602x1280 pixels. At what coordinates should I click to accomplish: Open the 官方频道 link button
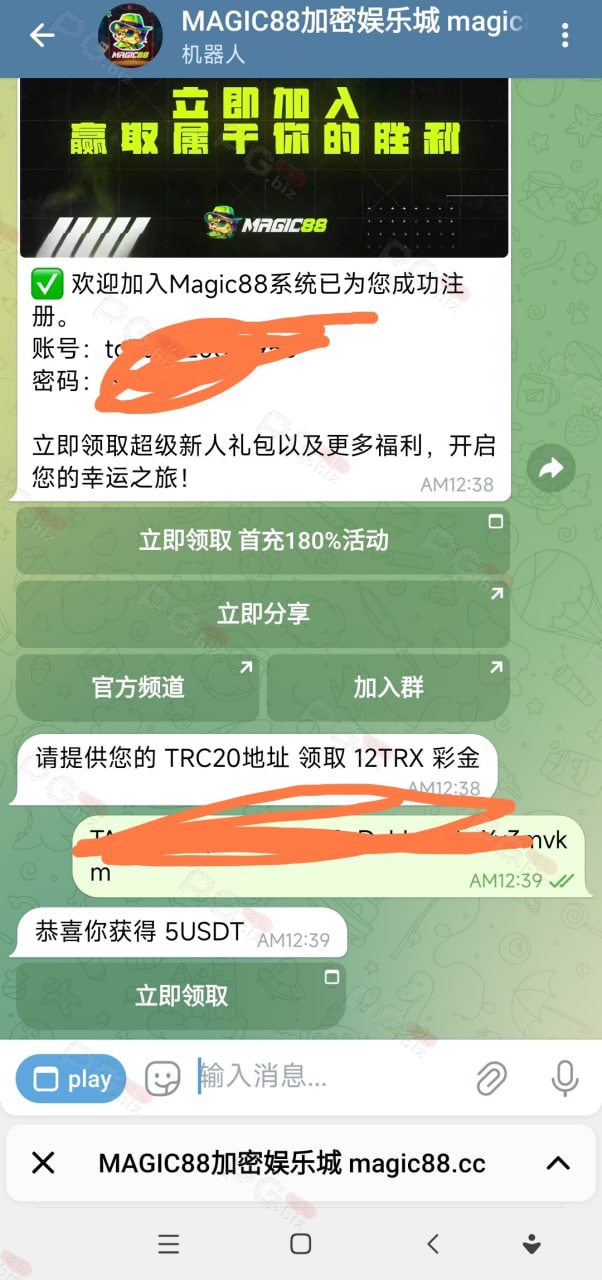[138, 687]
